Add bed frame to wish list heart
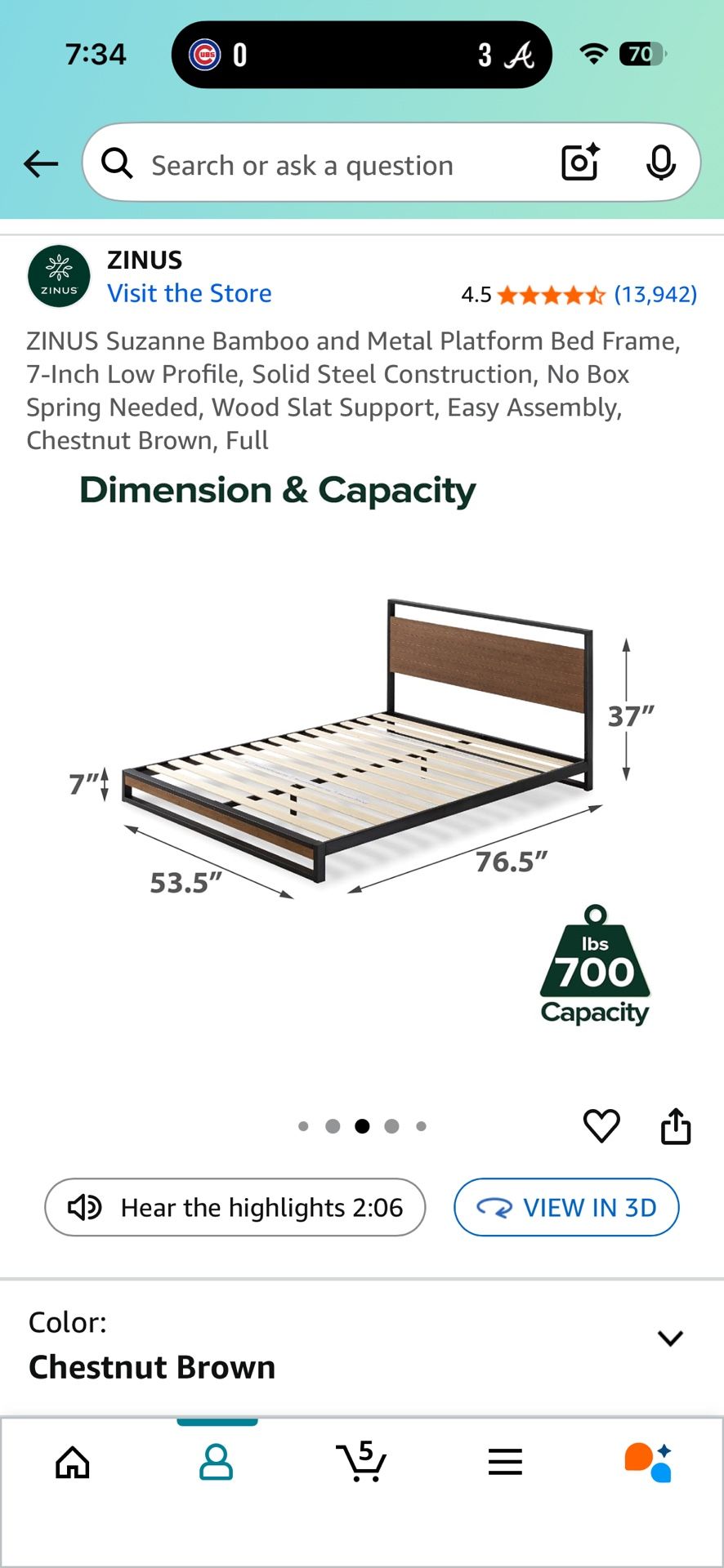The image size is (724, 1568). [x=601, y=1126]
